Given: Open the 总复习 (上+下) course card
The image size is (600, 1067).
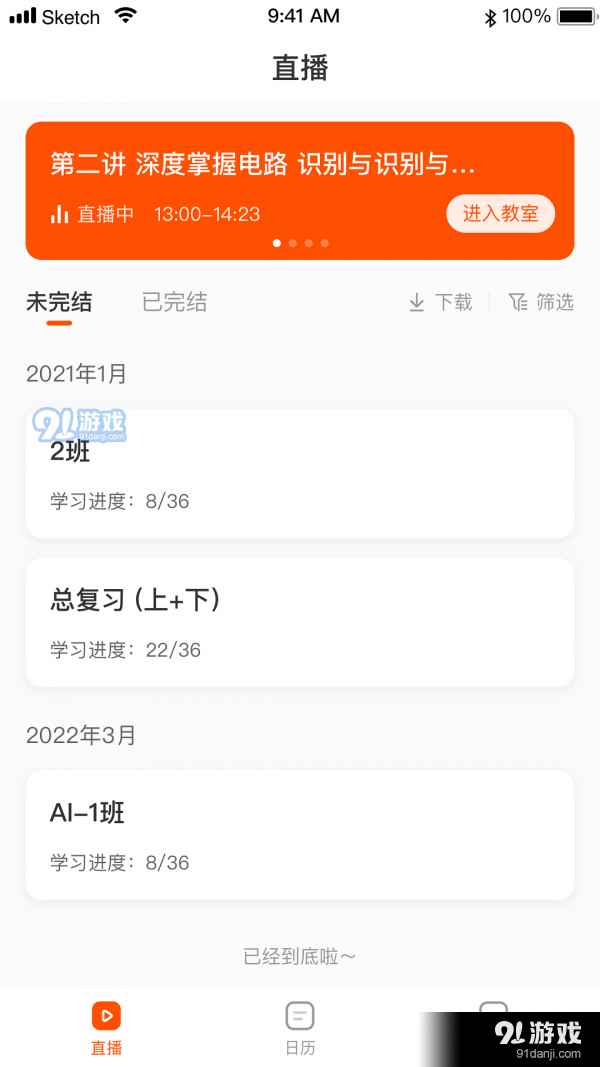Looking at the screenshot, I should click(x=300, y=622).
